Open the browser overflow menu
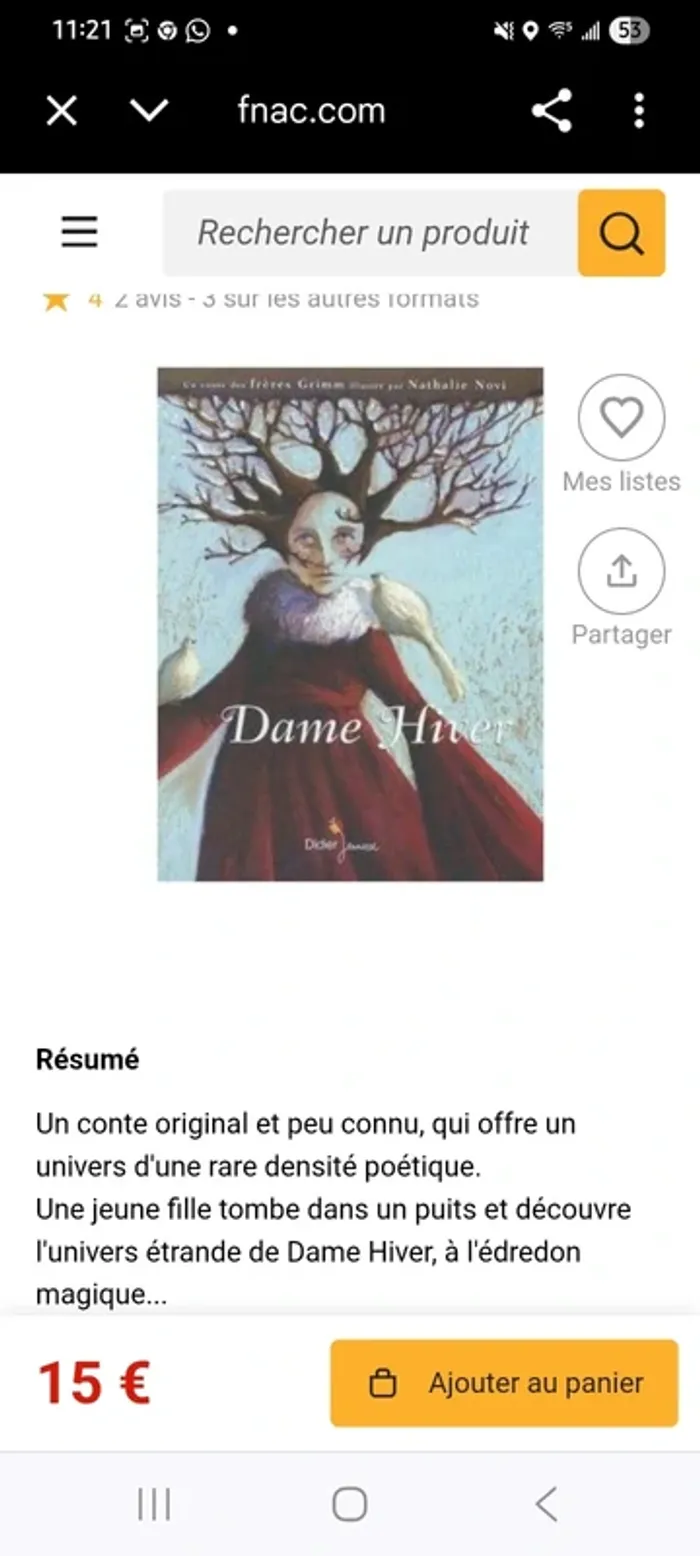Image resolution: width=700 pixels, height=1556 pixels. [639, 111]
